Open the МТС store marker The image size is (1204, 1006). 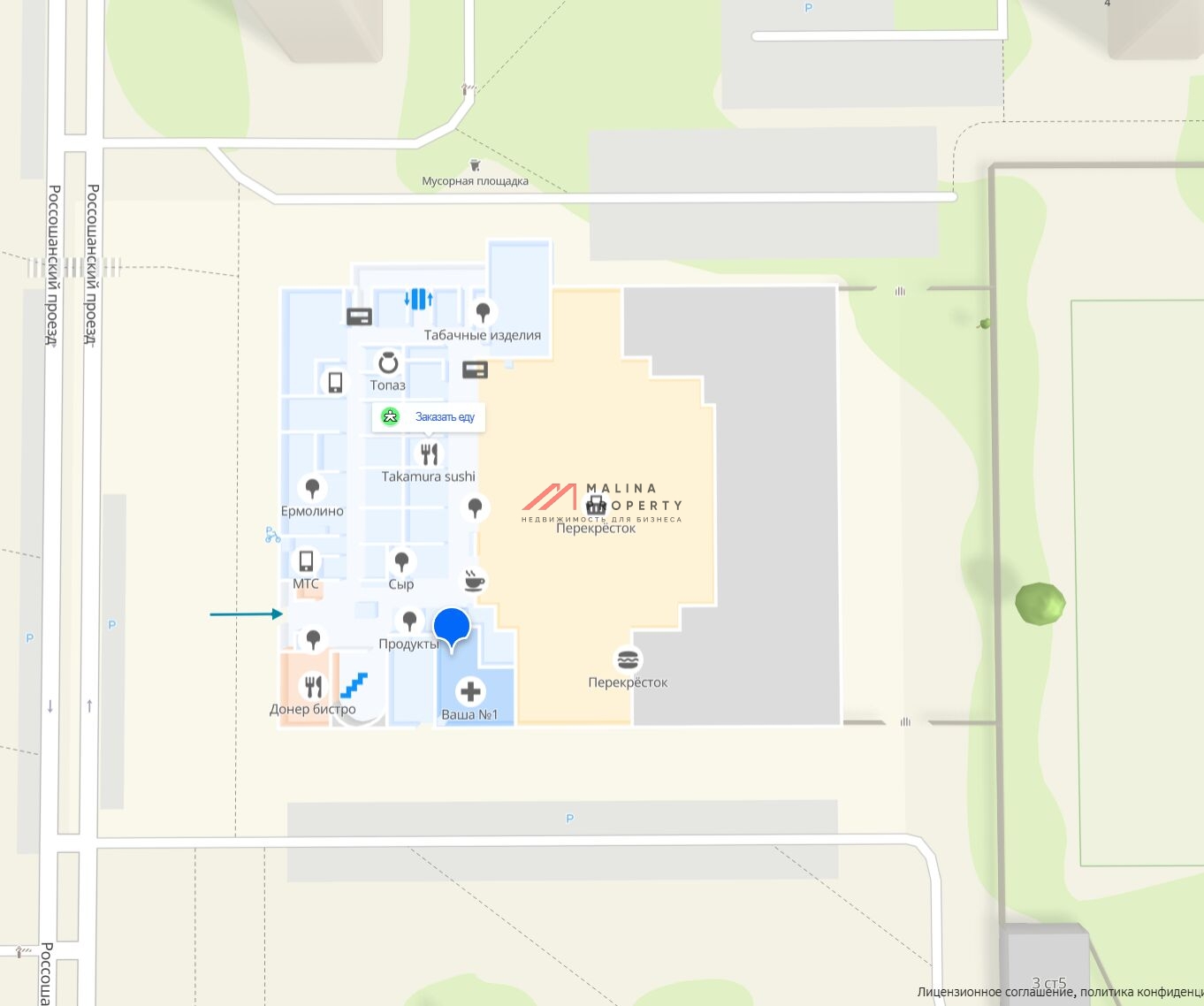(306, 561)
